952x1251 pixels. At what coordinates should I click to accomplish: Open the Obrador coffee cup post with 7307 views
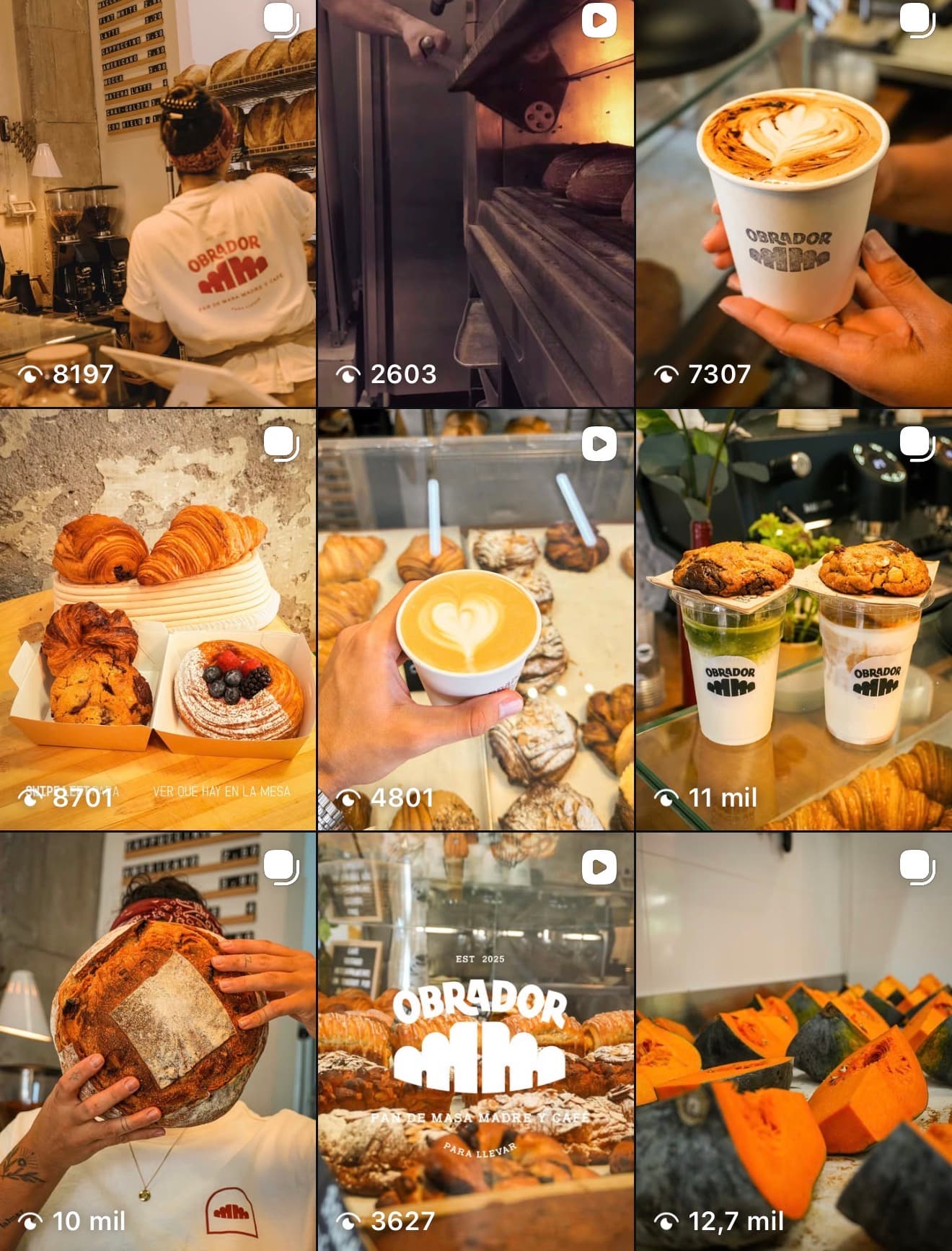click(x=793, y=203)
